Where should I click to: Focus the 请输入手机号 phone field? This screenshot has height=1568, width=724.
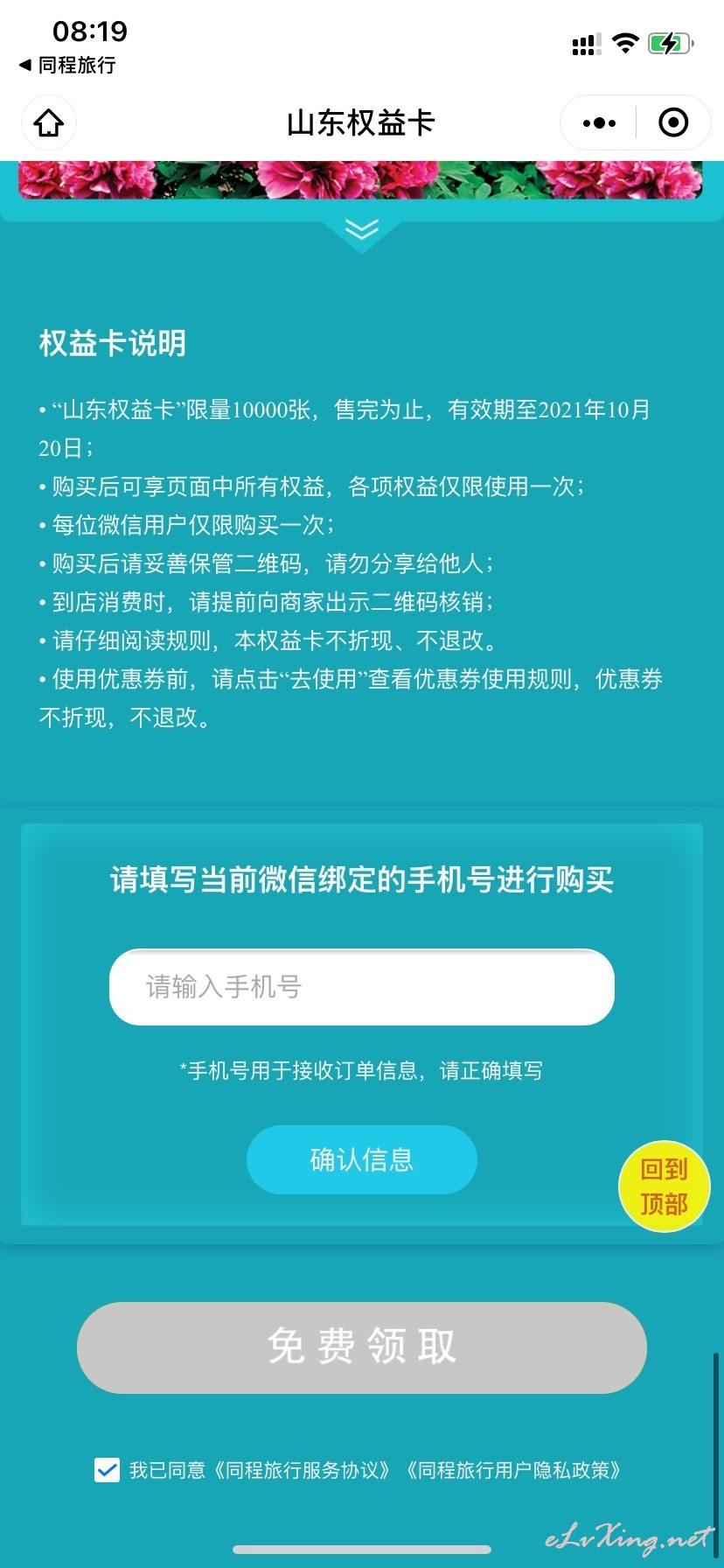(362, 987)
